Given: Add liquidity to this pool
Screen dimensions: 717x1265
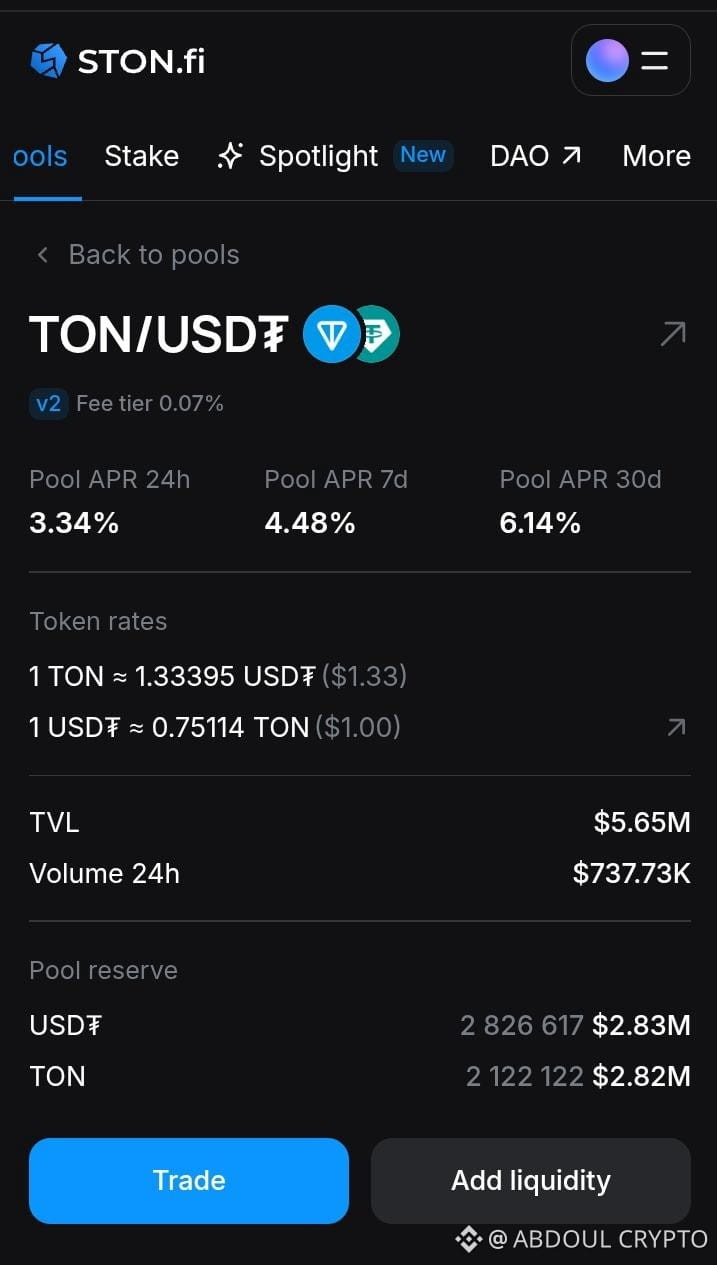Looking at the screenshot, I should pyautogui.click(x=531, y=1180).
